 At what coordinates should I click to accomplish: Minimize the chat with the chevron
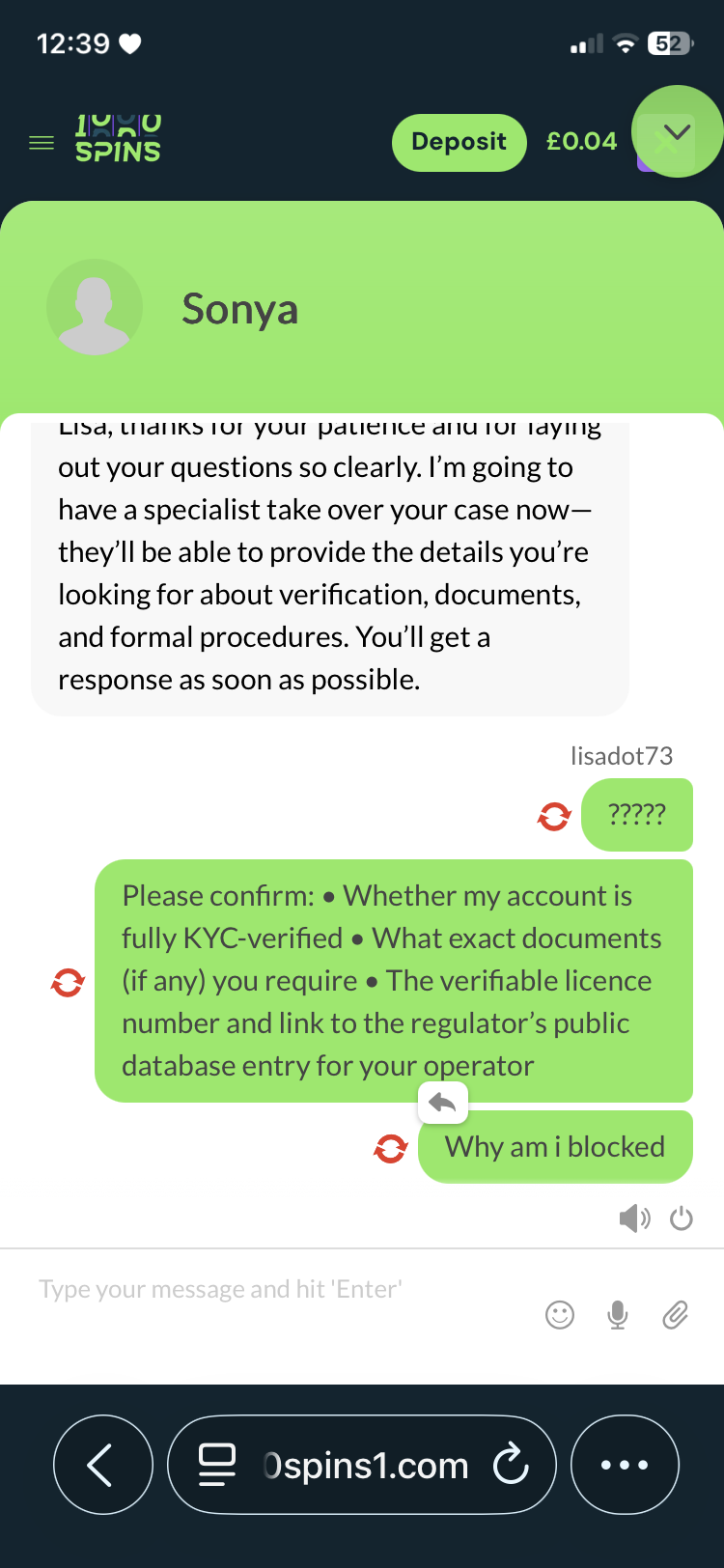click(678, 132)
